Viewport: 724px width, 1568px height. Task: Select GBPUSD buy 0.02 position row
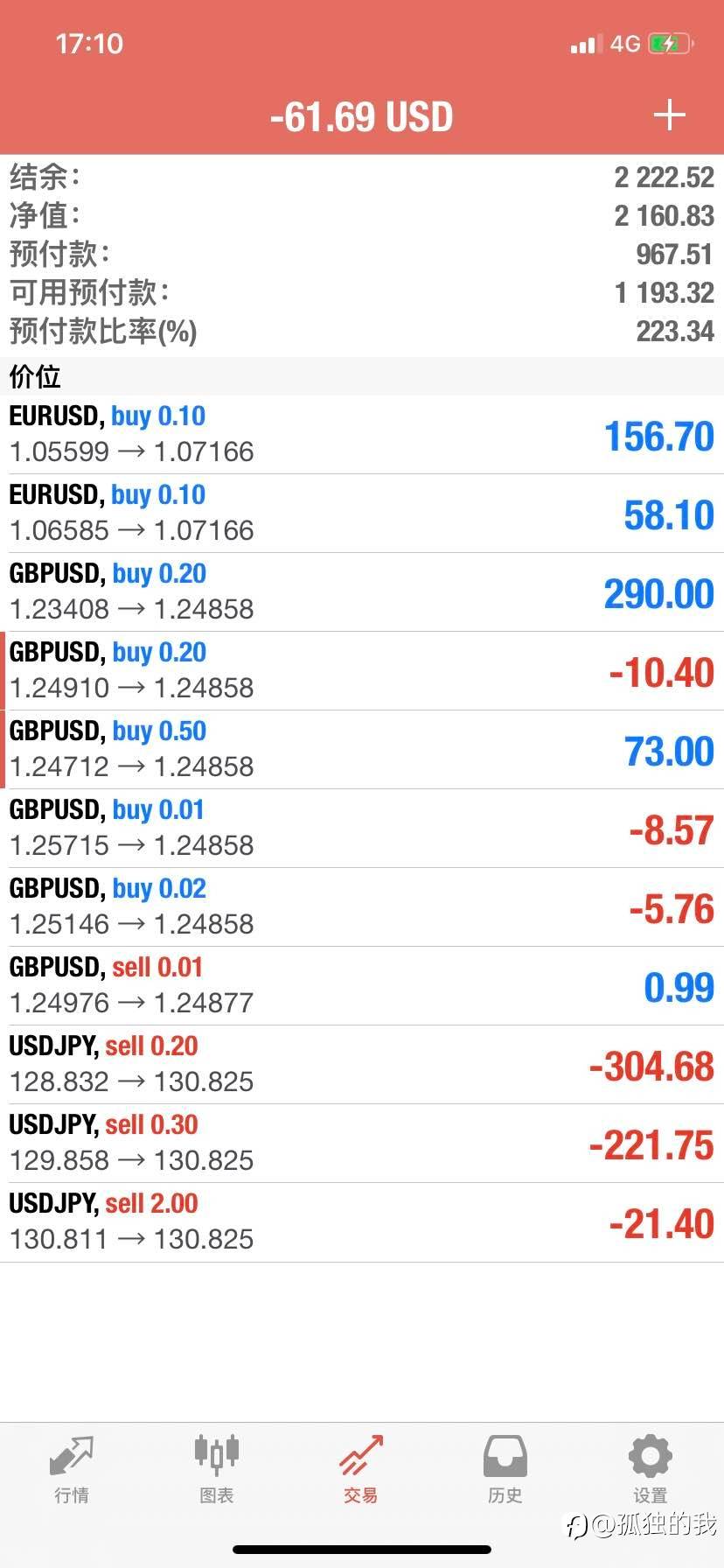[362, 907]
